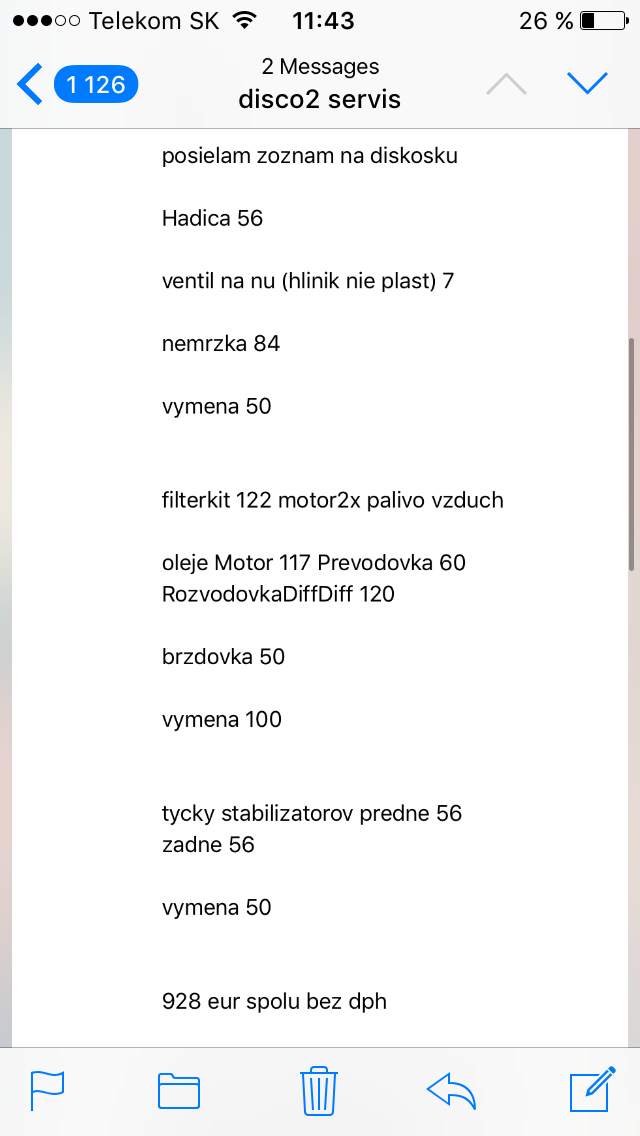Flag this email message
Image resolution: width=640 pixels, height=1136 pixels.
click(x=47, y=1090)
